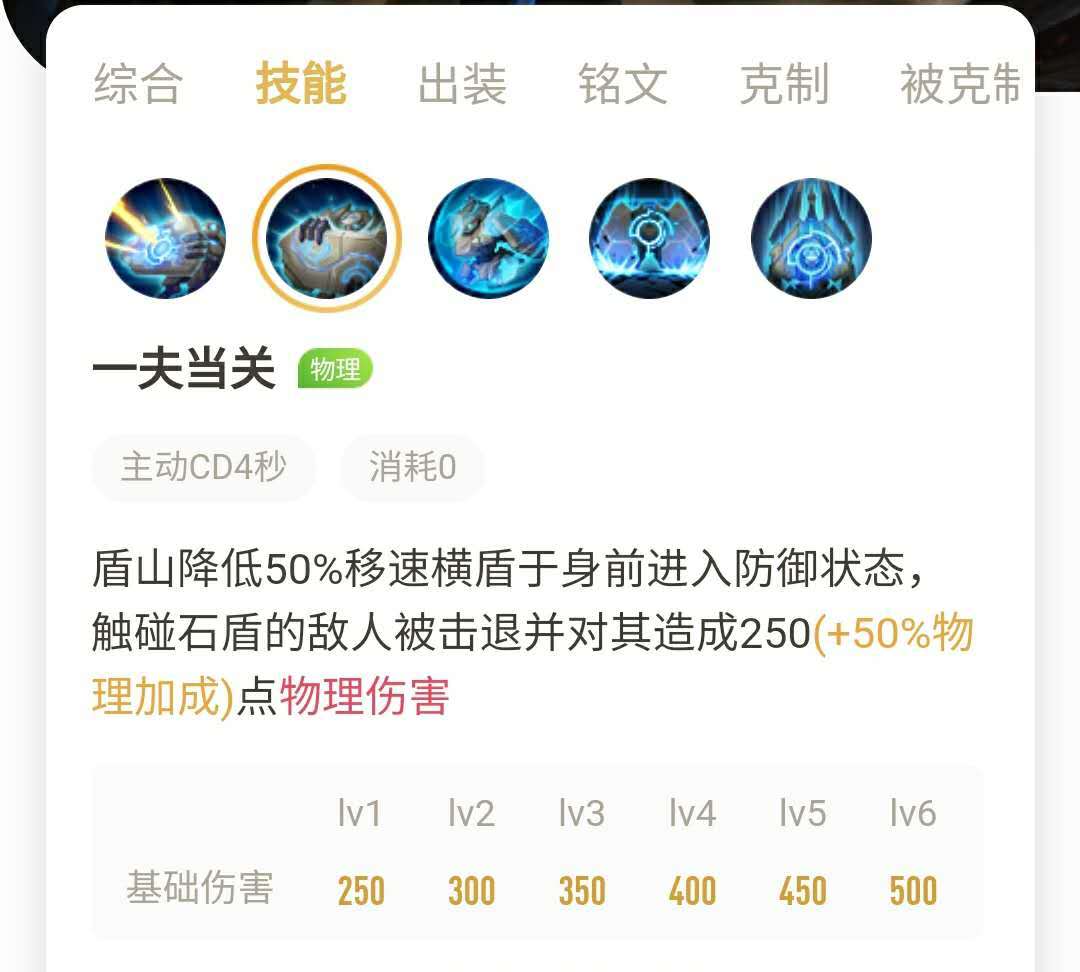Image resolution: width=1080 pixels, height=972 pixels.
Task: Select the 技能 tab
Action: 301,84
